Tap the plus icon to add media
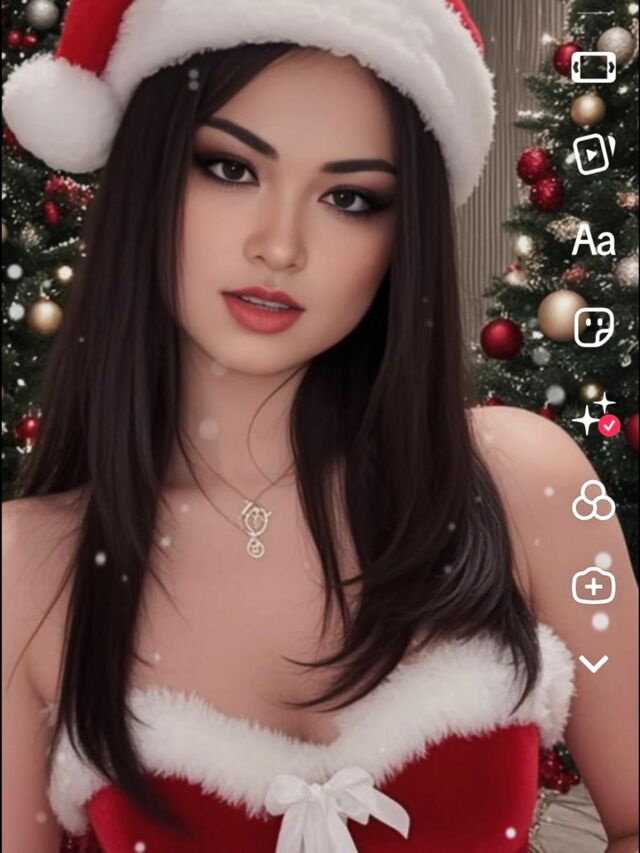 tap(593, 587)
